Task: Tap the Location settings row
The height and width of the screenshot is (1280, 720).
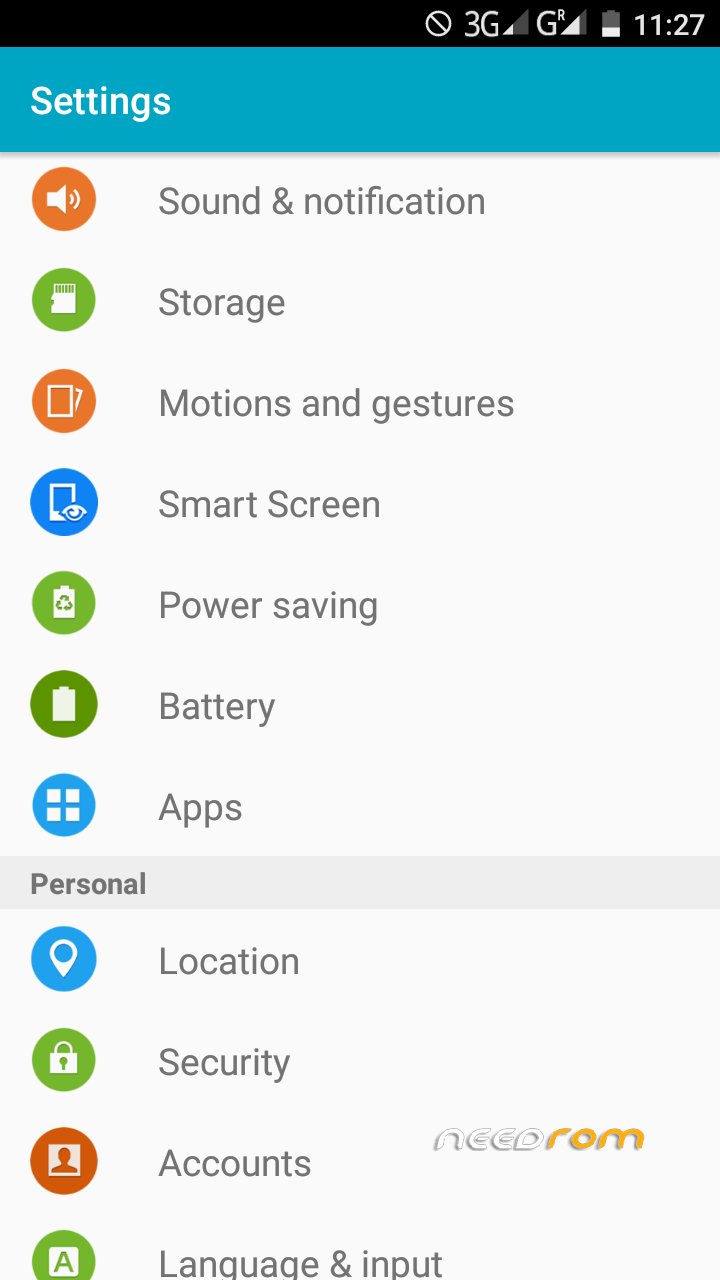Action: coord(229,961)
